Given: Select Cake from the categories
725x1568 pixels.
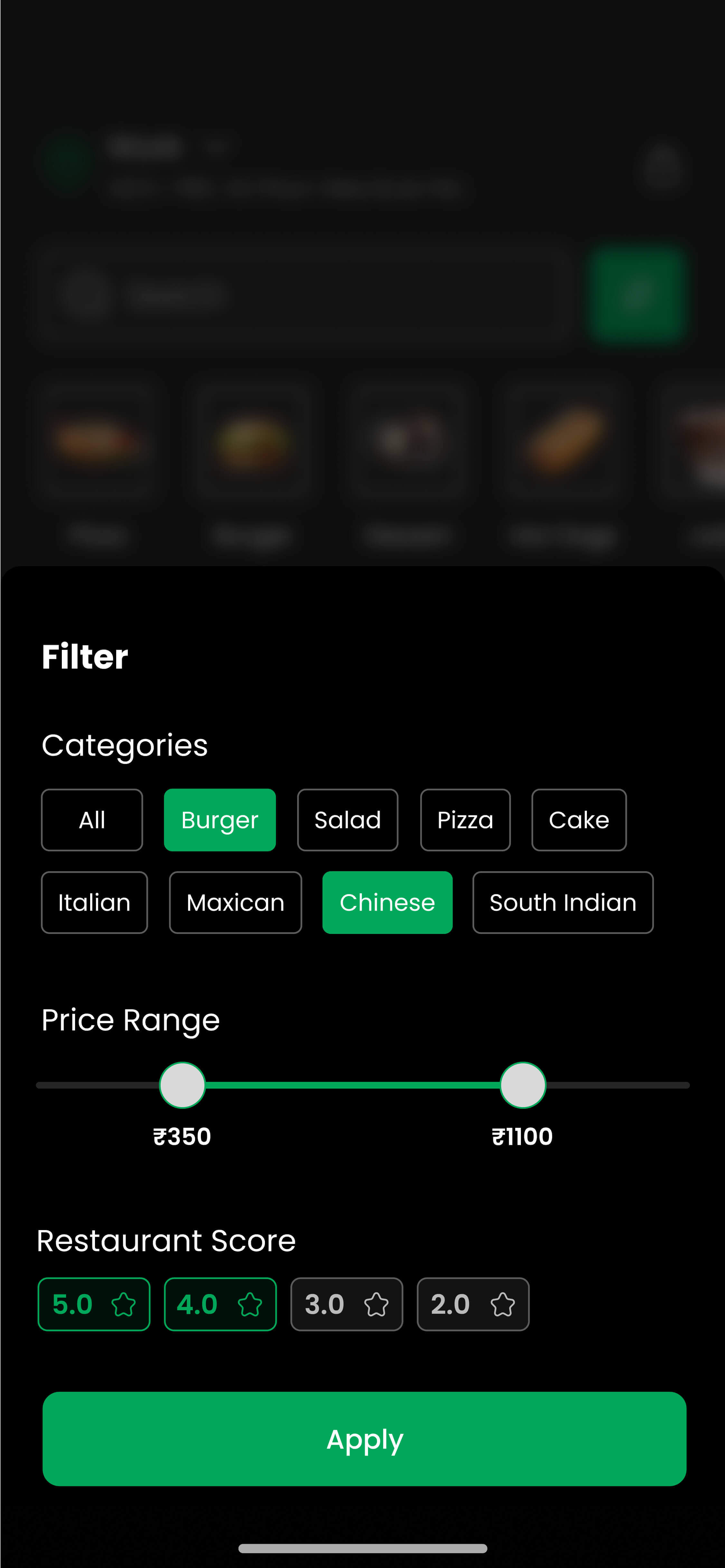Looking at the screenshot, I should coord(579,820).
